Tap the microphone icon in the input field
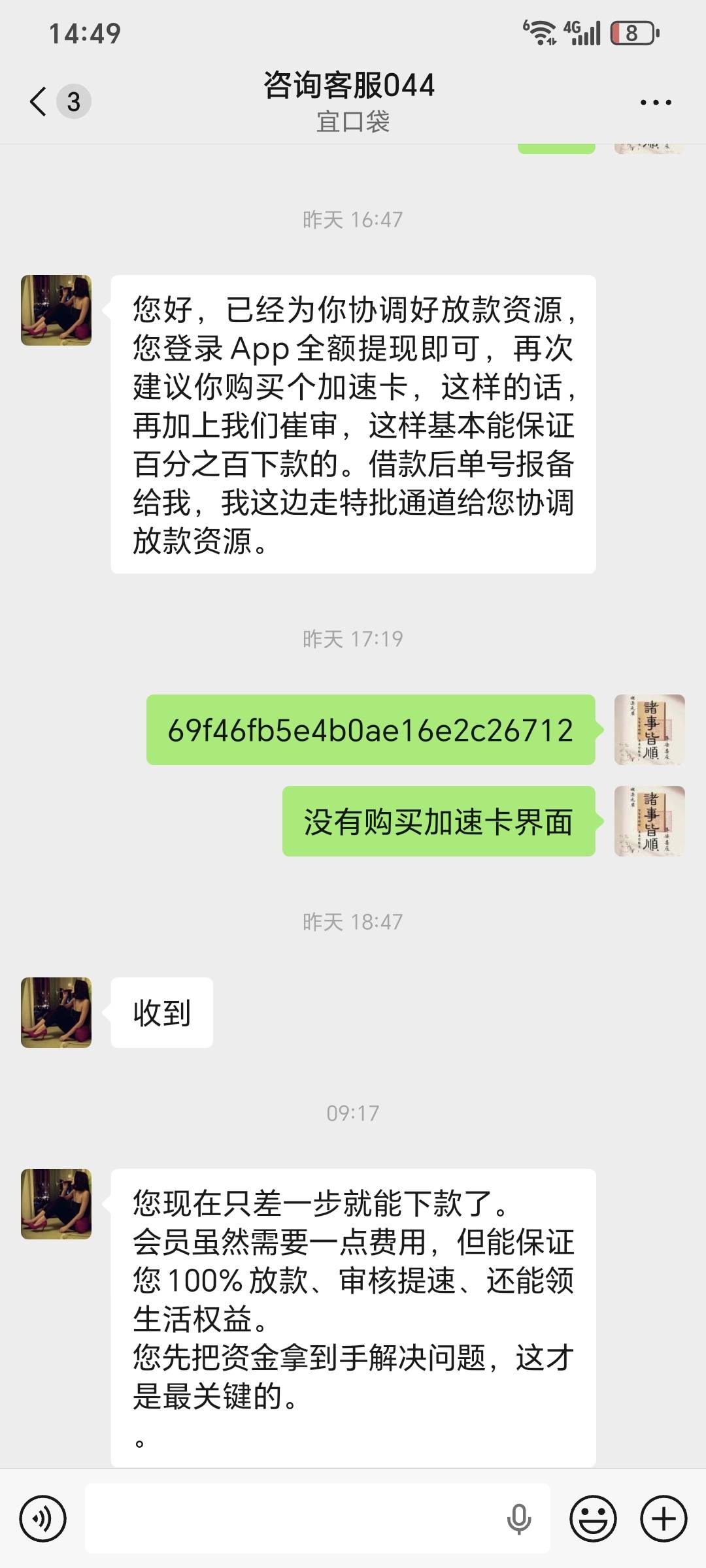 [519, 1519]
